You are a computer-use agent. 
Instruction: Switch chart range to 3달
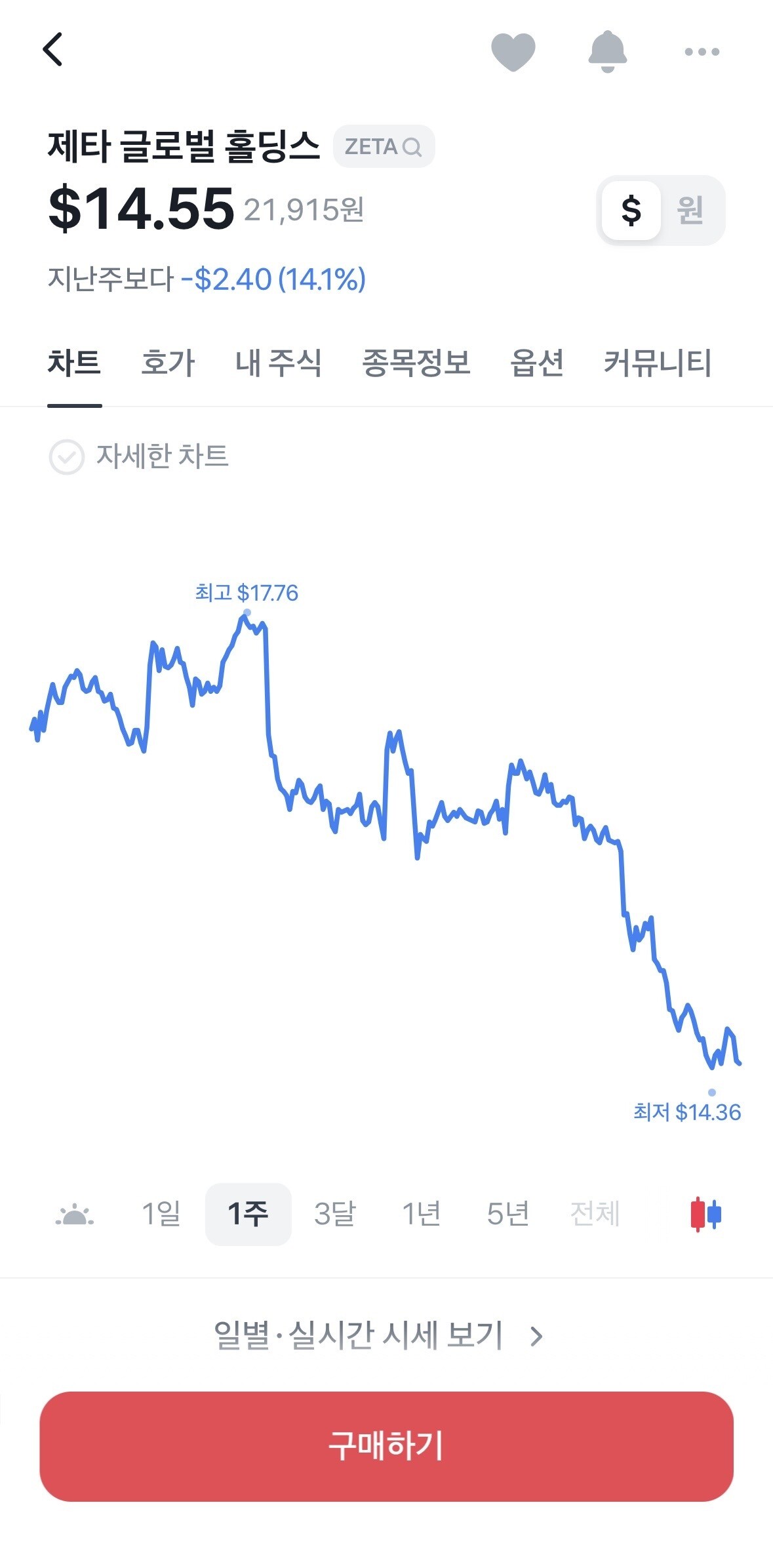(x=335, y=1214)
